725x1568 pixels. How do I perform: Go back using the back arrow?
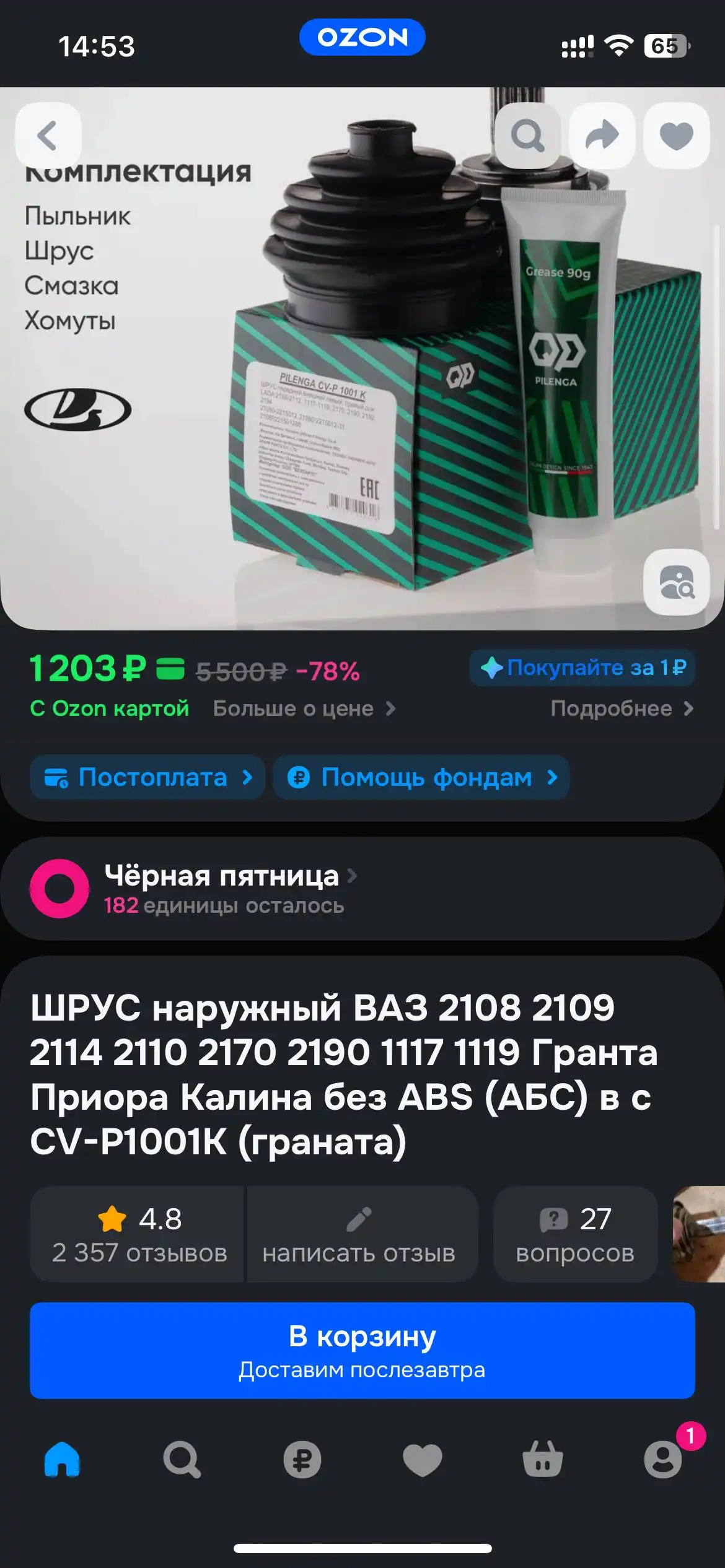46,136
